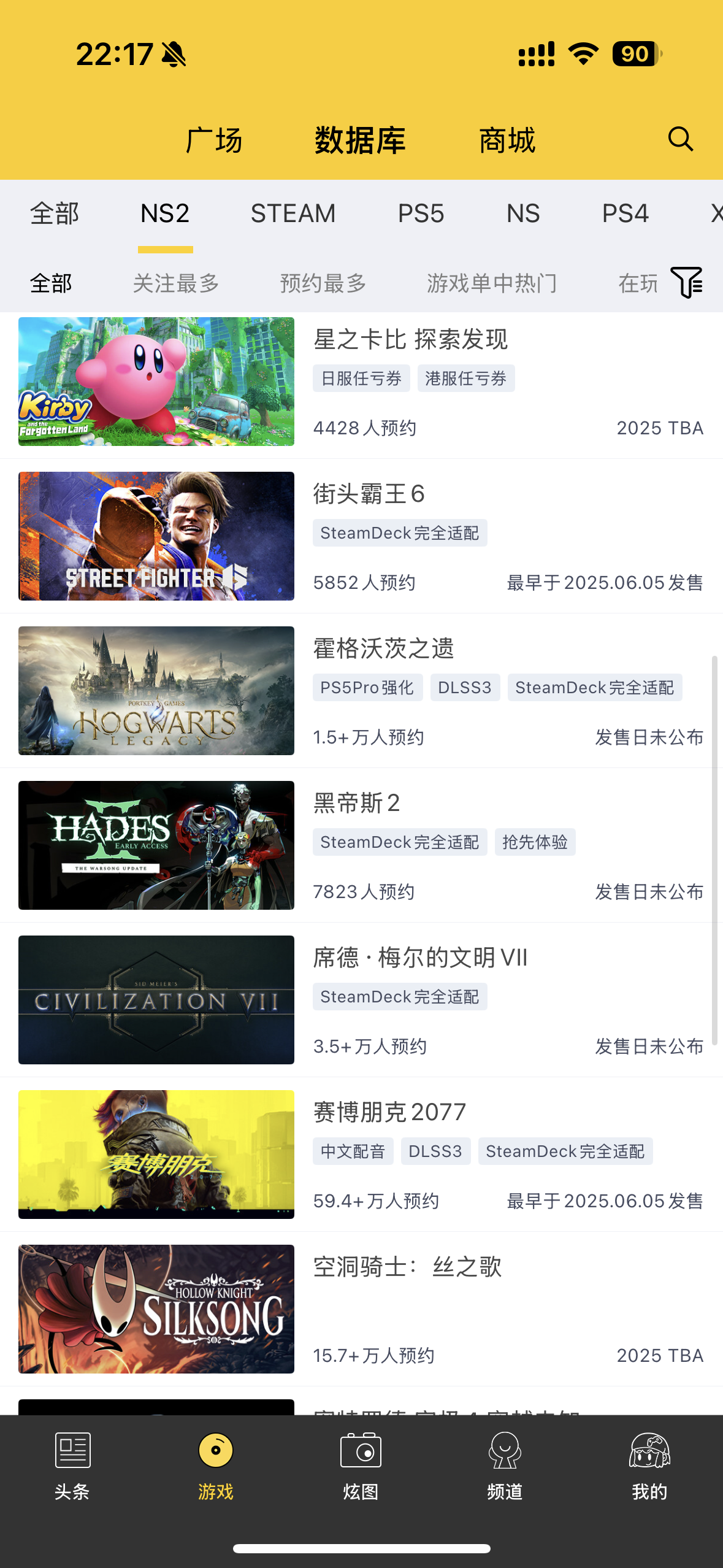This screenshot has width=723, height=1568.
Task: Switch to the 广场 tab
Action: (214, 140)
